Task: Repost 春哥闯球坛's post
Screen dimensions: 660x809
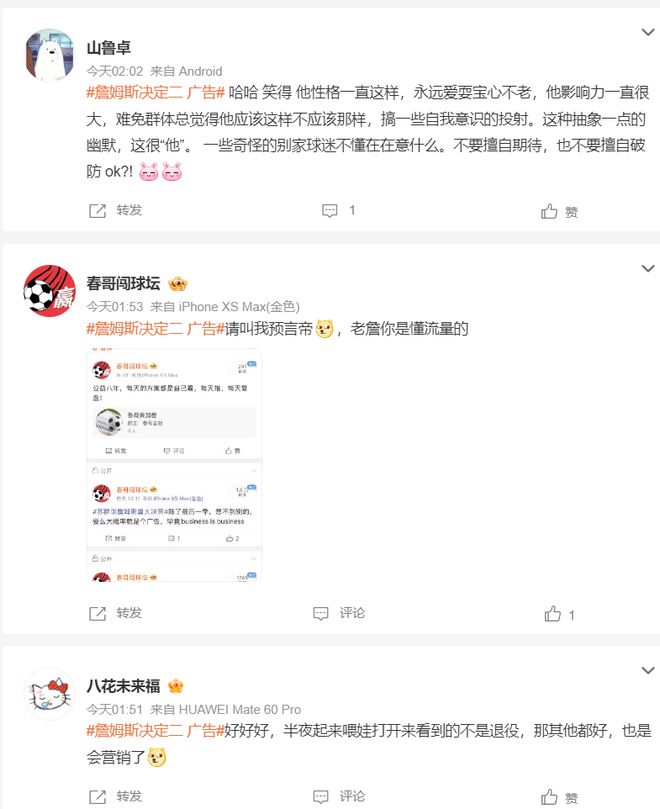Action: (x=116, y=612)
